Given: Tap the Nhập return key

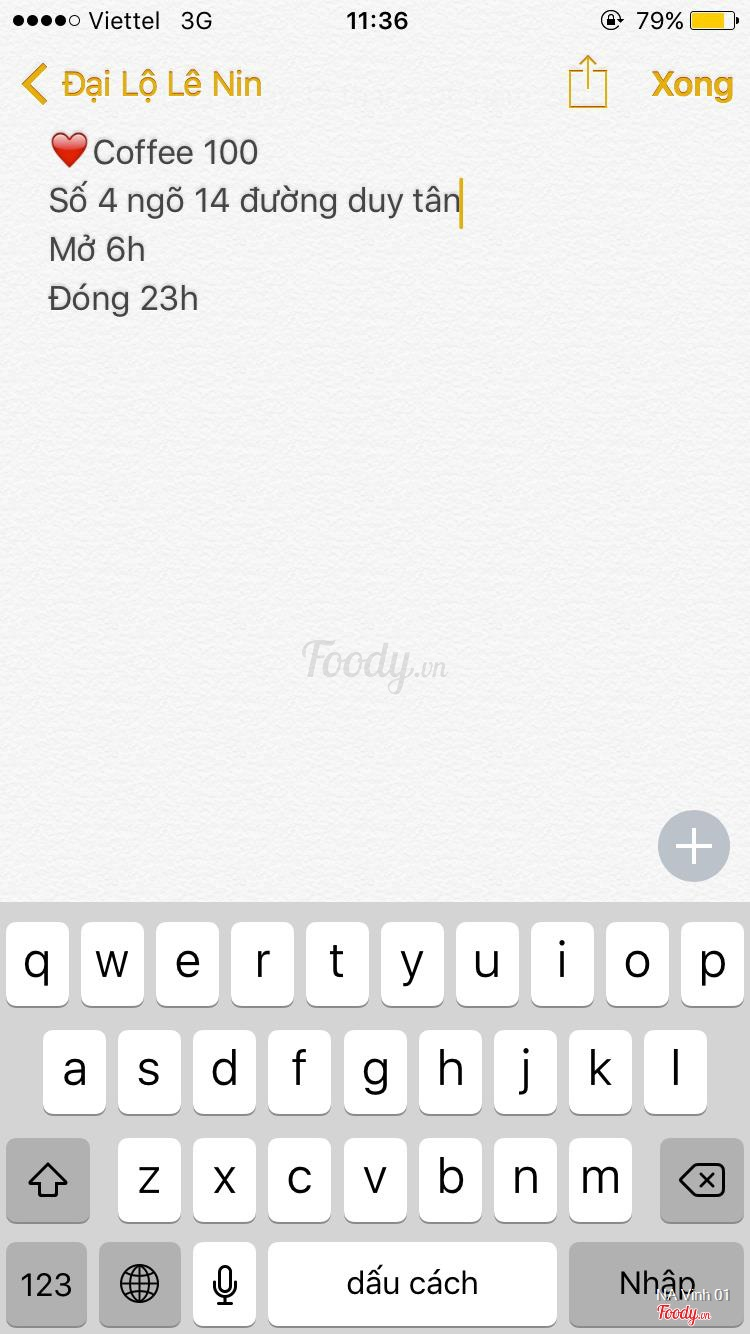Looking at the screenshot, I should (656, 1284).
